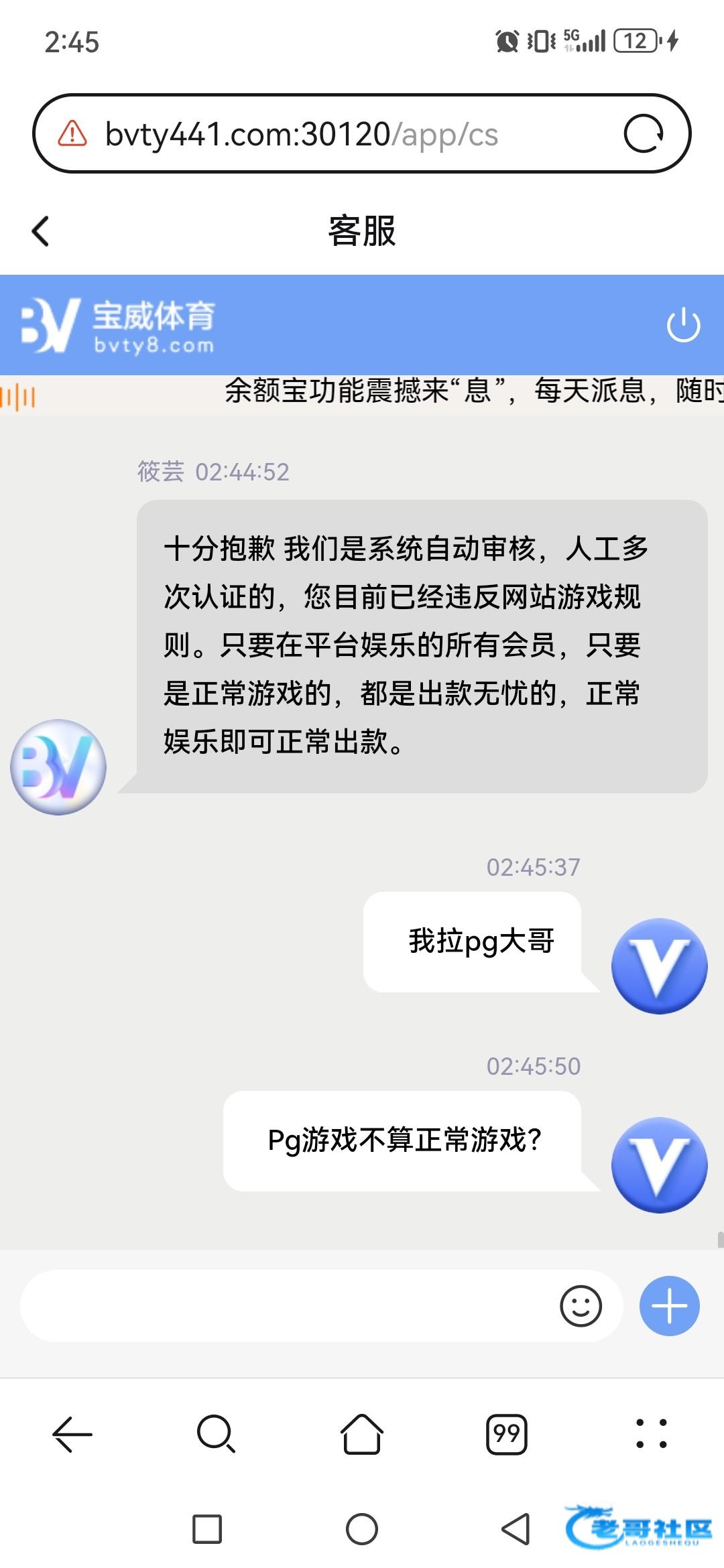Go to the system home screen

click(x=362, y=1529)
